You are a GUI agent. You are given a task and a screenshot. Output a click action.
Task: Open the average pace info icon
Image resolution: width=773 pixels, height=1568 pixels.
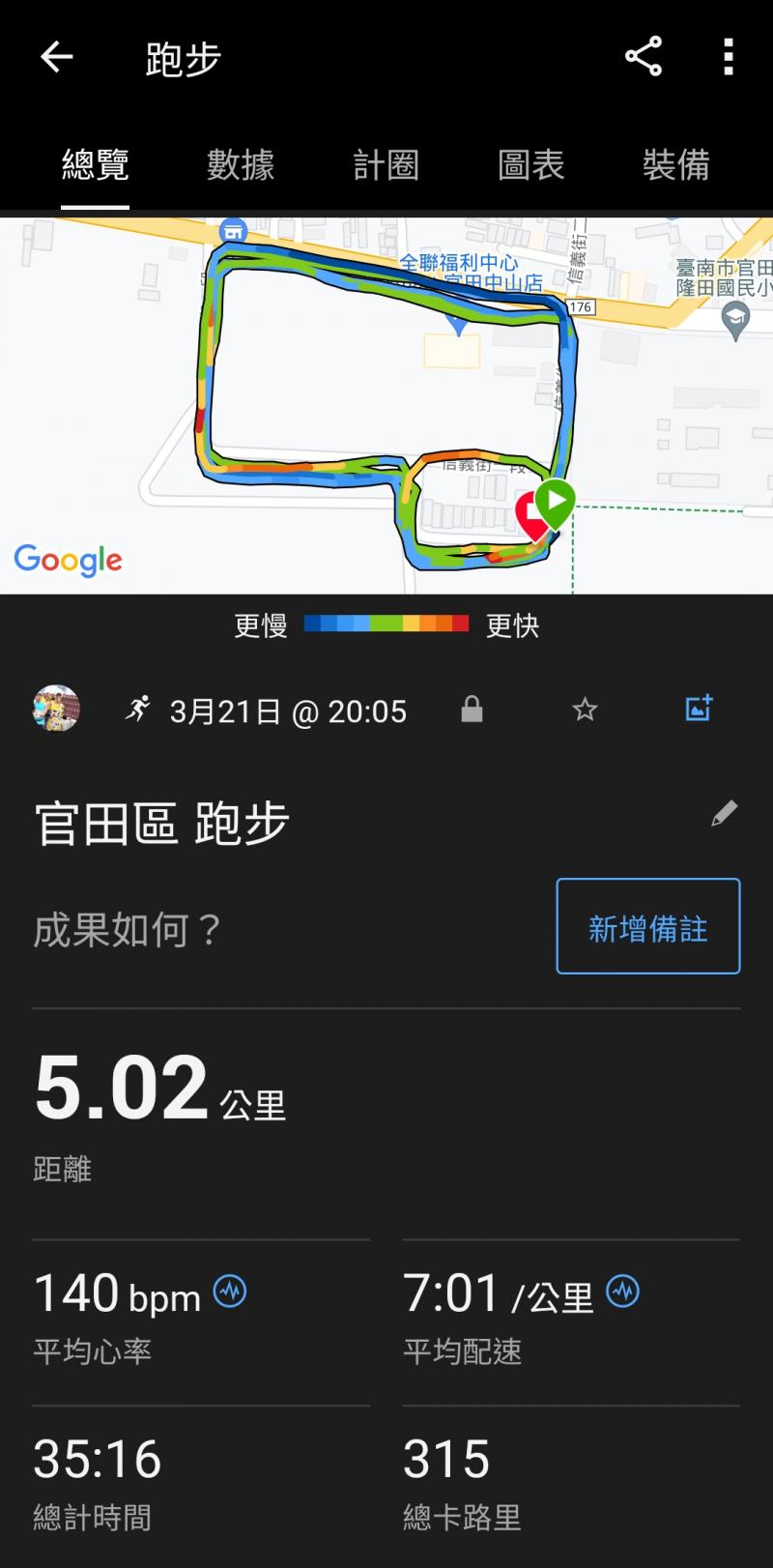click(623, 1292)
